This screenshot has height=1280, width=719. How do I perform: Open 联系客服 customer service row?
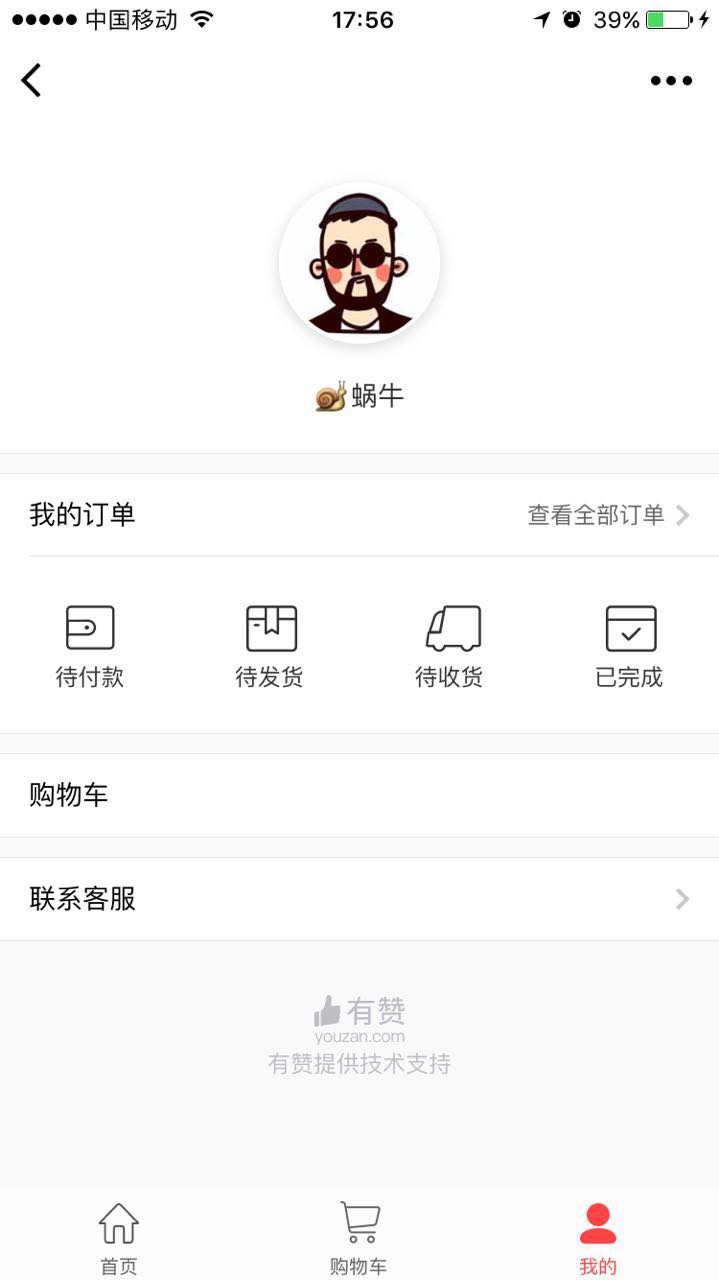359,899
